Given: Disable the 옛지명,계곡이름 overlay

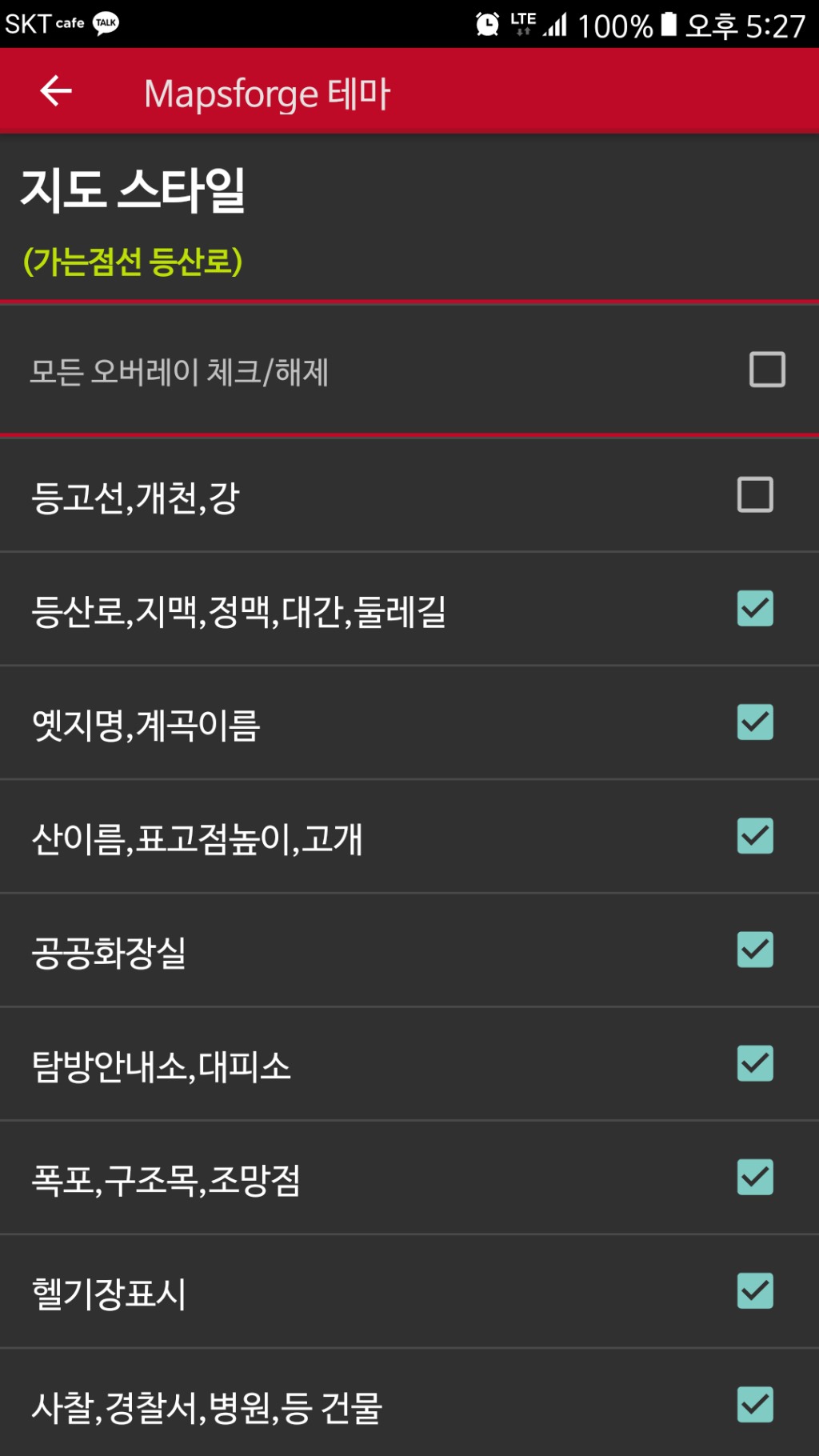Looking at the screenshot, I should tap(754, 722).
